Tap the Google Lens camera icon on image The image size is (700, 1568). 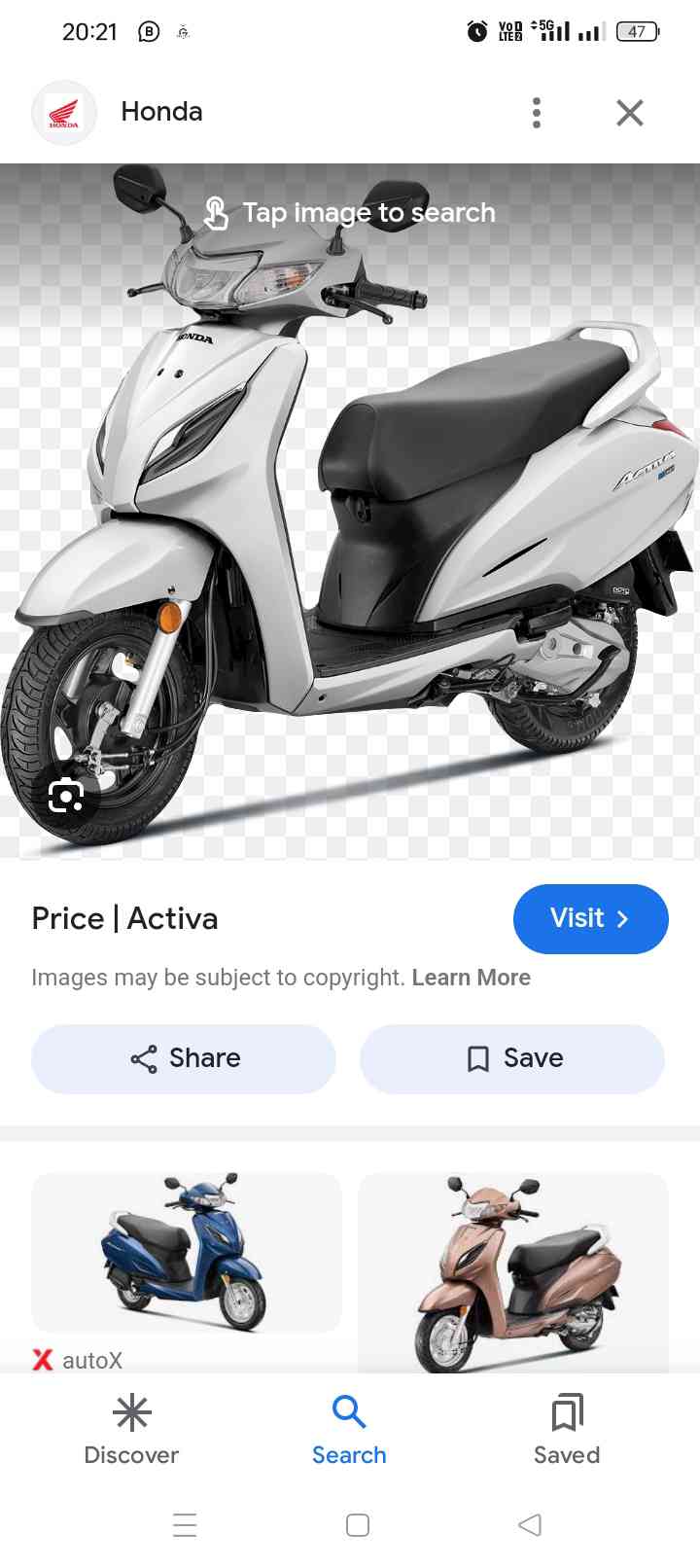point(64,797)
